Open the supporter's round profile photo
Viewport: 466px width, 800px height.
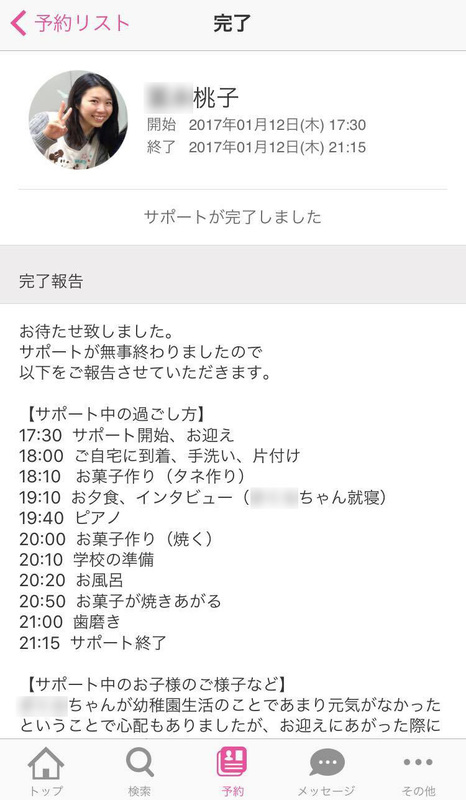78,120
